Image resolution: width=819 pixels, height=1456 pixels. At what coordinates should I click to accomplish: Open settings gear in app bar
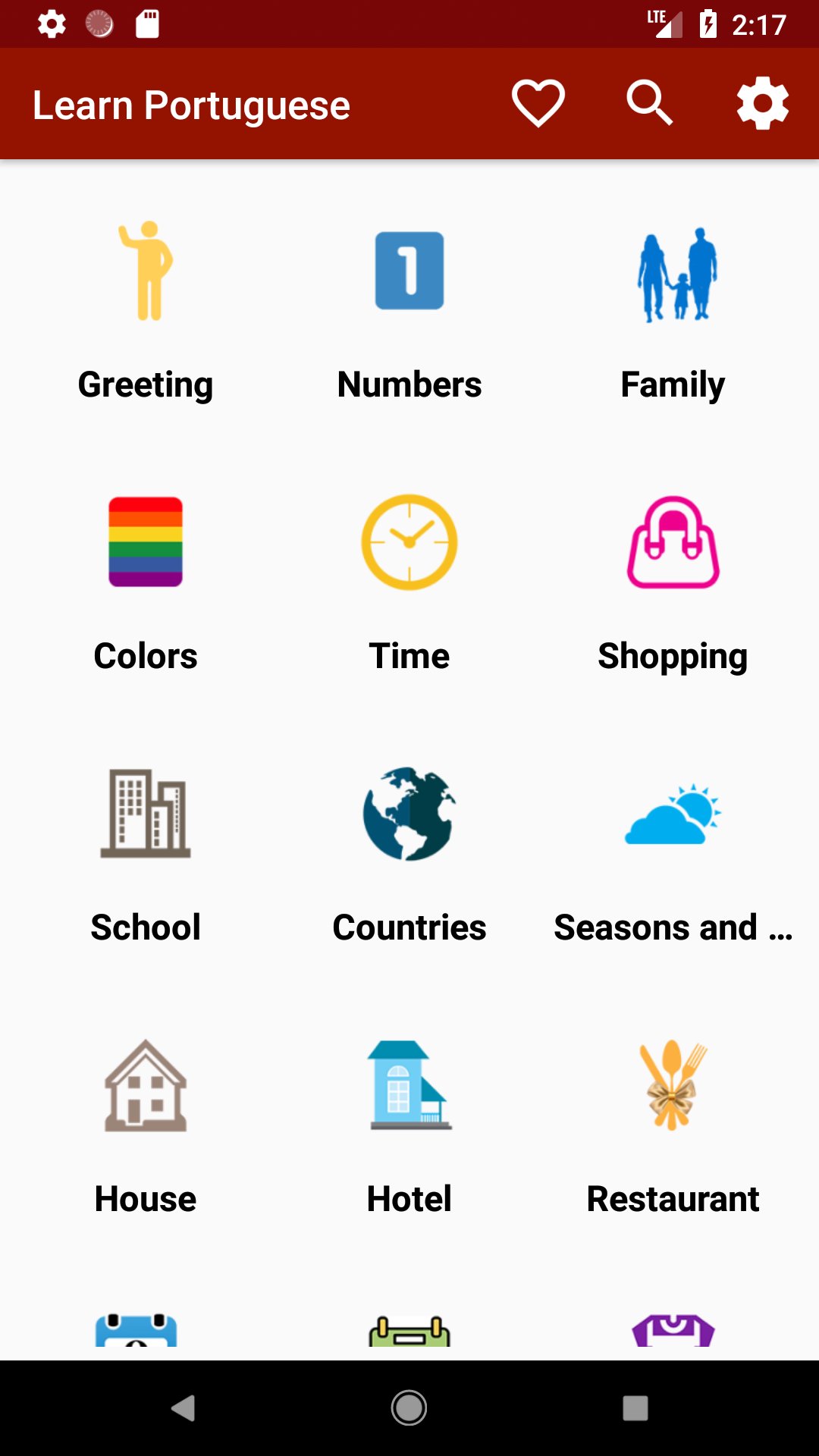[762, 103]
